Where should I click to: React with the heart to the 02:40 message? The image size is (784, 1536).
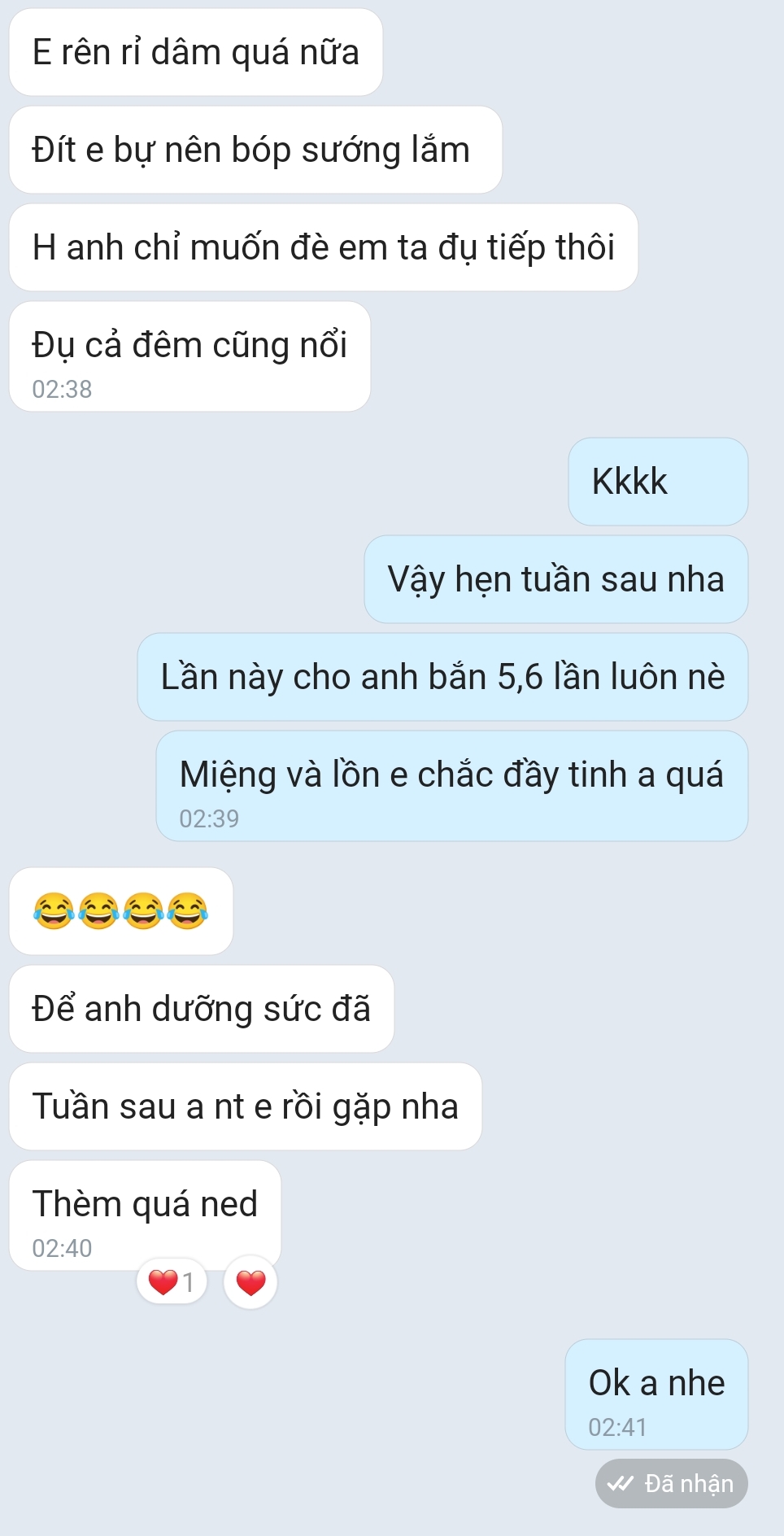click(250, 1282)
